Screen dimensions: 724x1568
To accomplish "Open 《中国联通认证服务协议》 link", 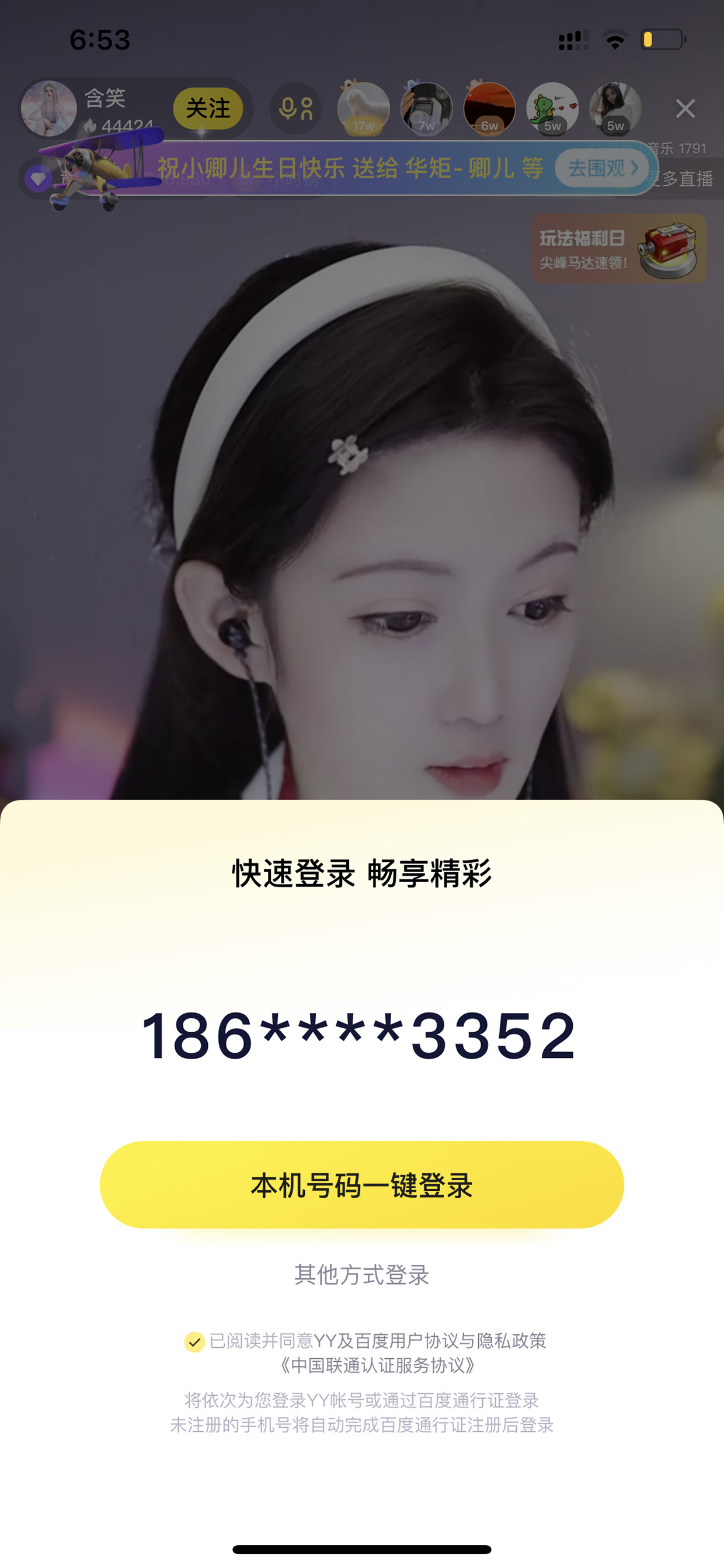I will click(377, 1365).
